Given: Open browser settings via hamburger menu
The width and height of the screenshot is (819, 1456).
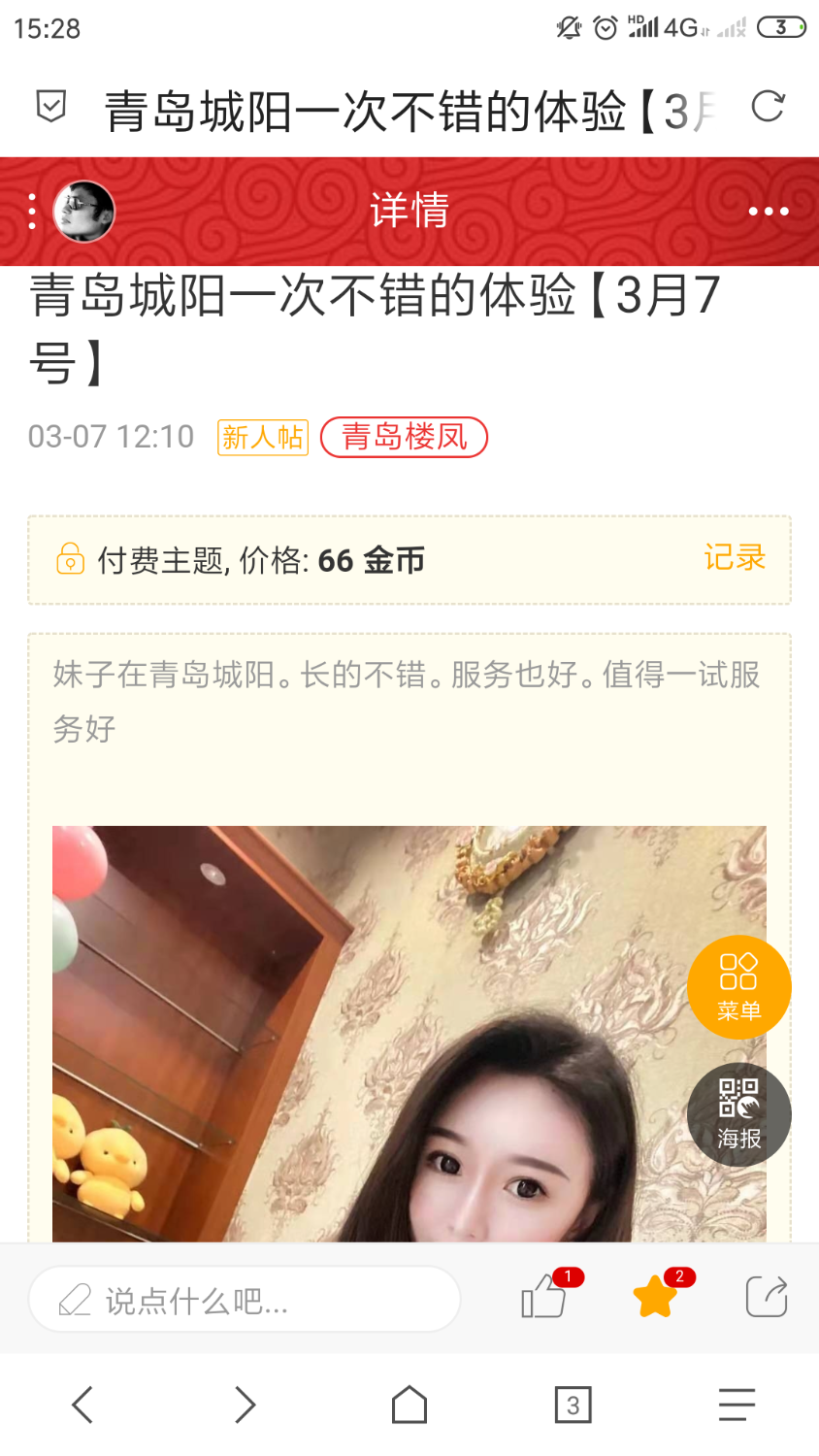Looking at the screenshot, I should (x=737, y=1404).
